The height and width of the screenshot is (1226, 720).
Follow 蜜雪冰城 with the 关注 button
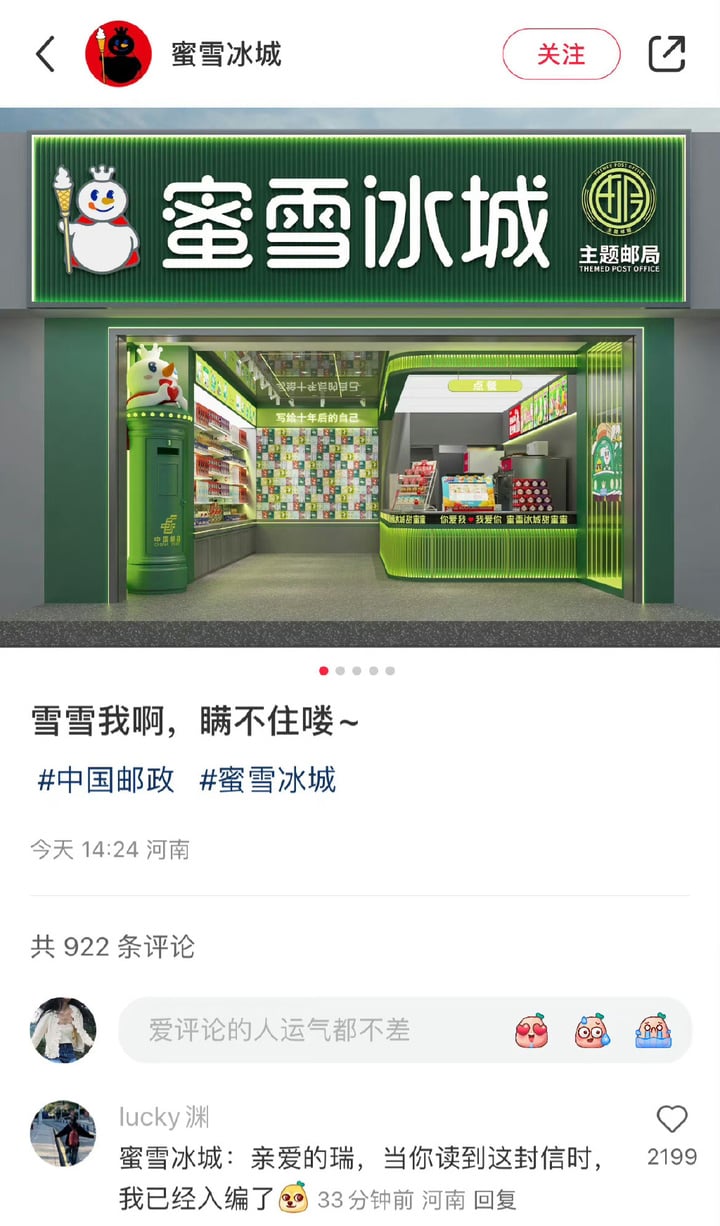coord(561,54)
